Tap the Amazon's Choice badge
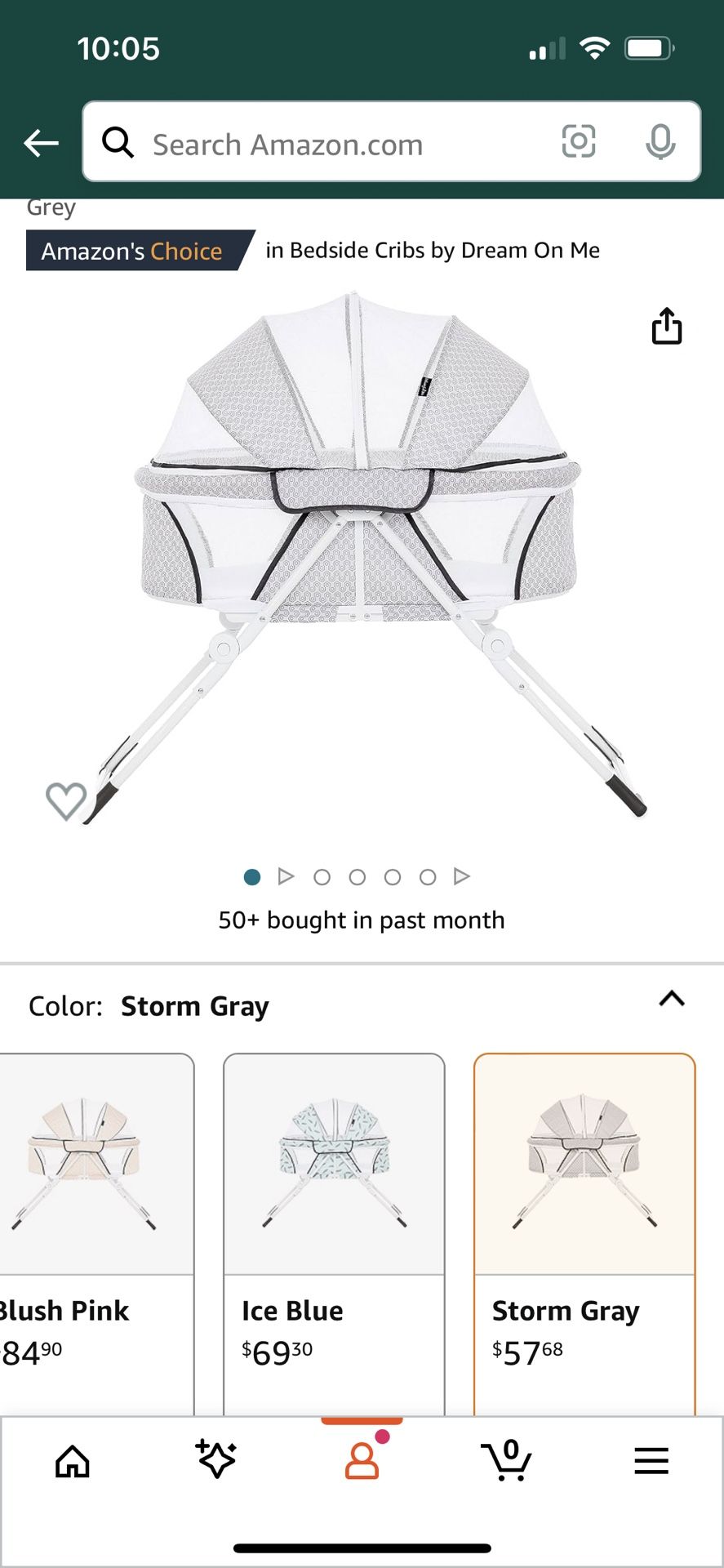 click(x=132, y=251)
